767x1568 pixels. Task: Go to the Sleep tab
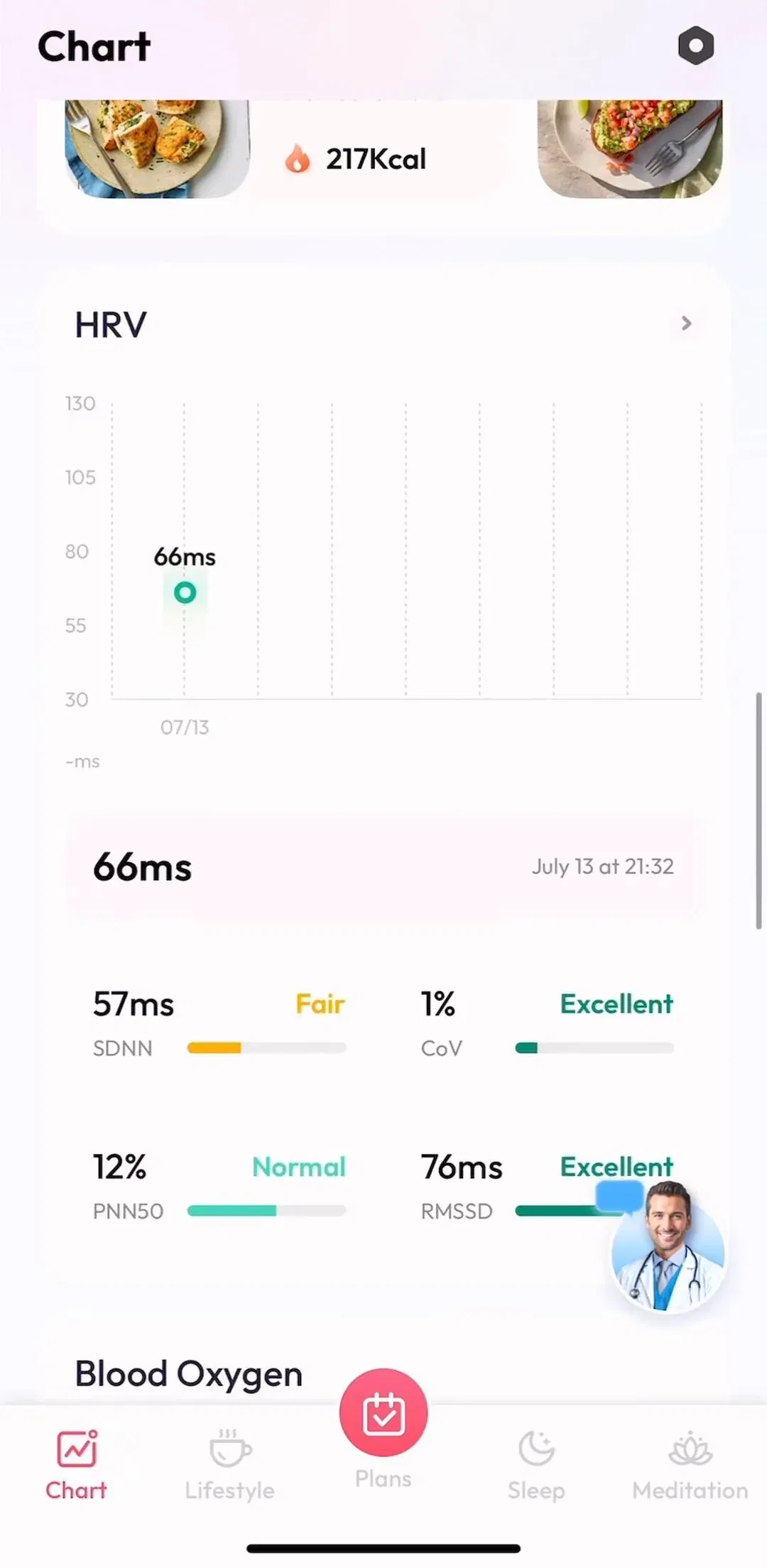(x=536, y=1466)
